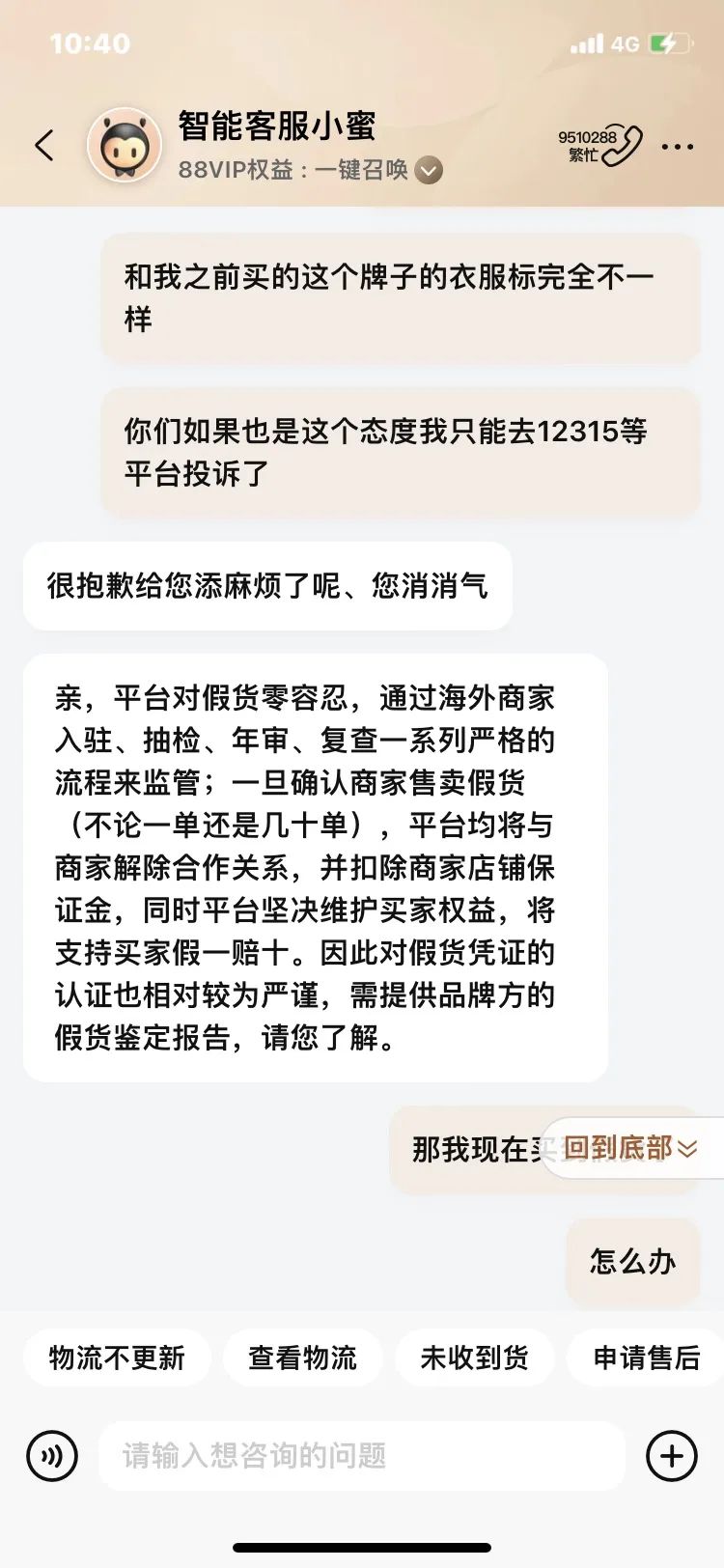724x1568 pixels.
Task: Call the 9510288 customer service hotline
Action: pyautogui.click(x=600, y=146)
